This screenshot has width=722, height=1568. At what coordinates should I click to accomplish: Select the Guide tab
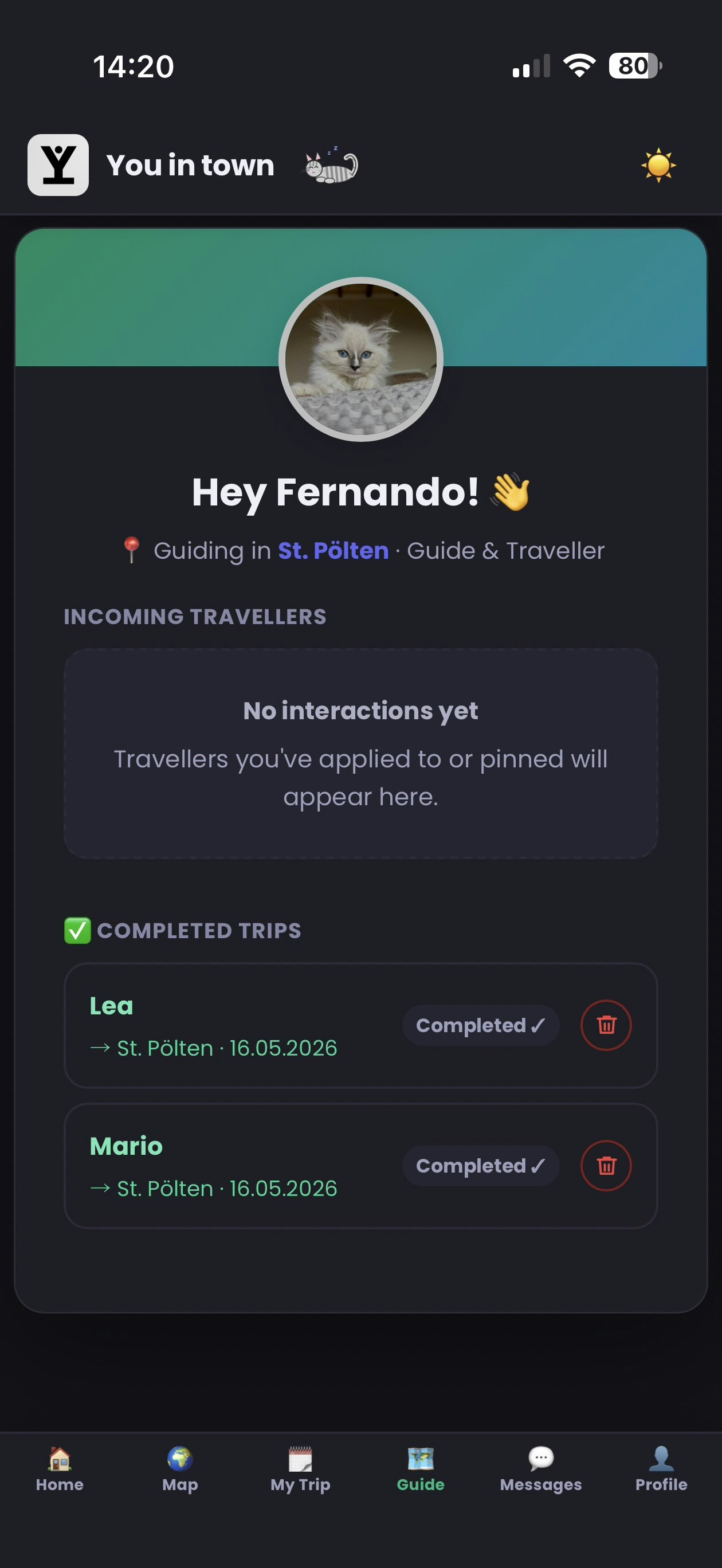coord(421,1469)
